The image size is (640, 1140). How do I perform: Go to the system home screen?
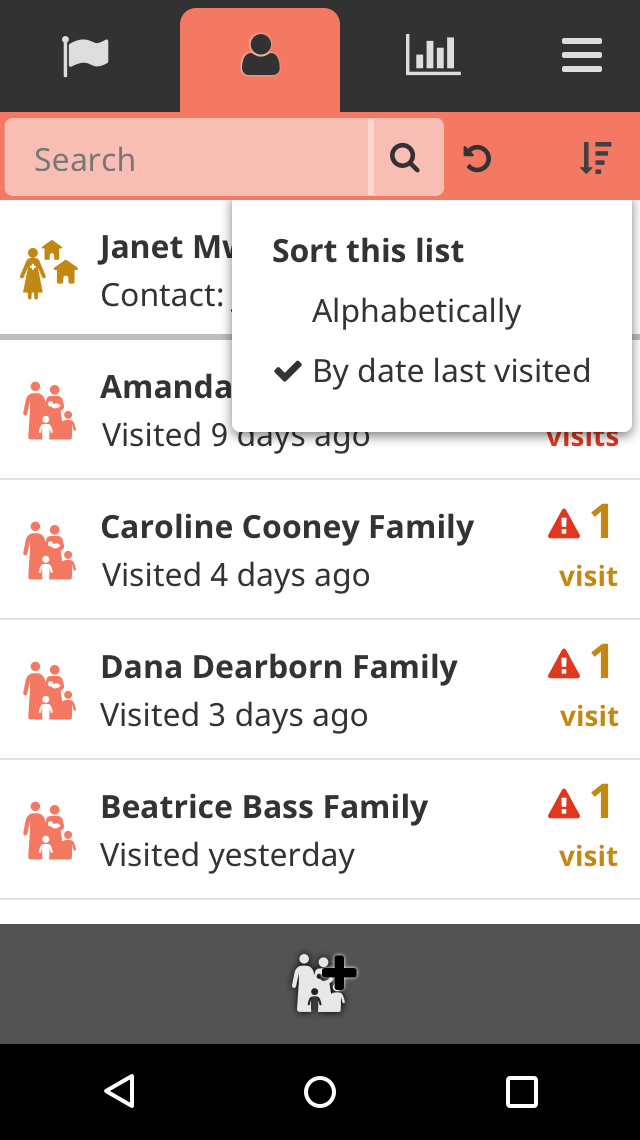320,1091
